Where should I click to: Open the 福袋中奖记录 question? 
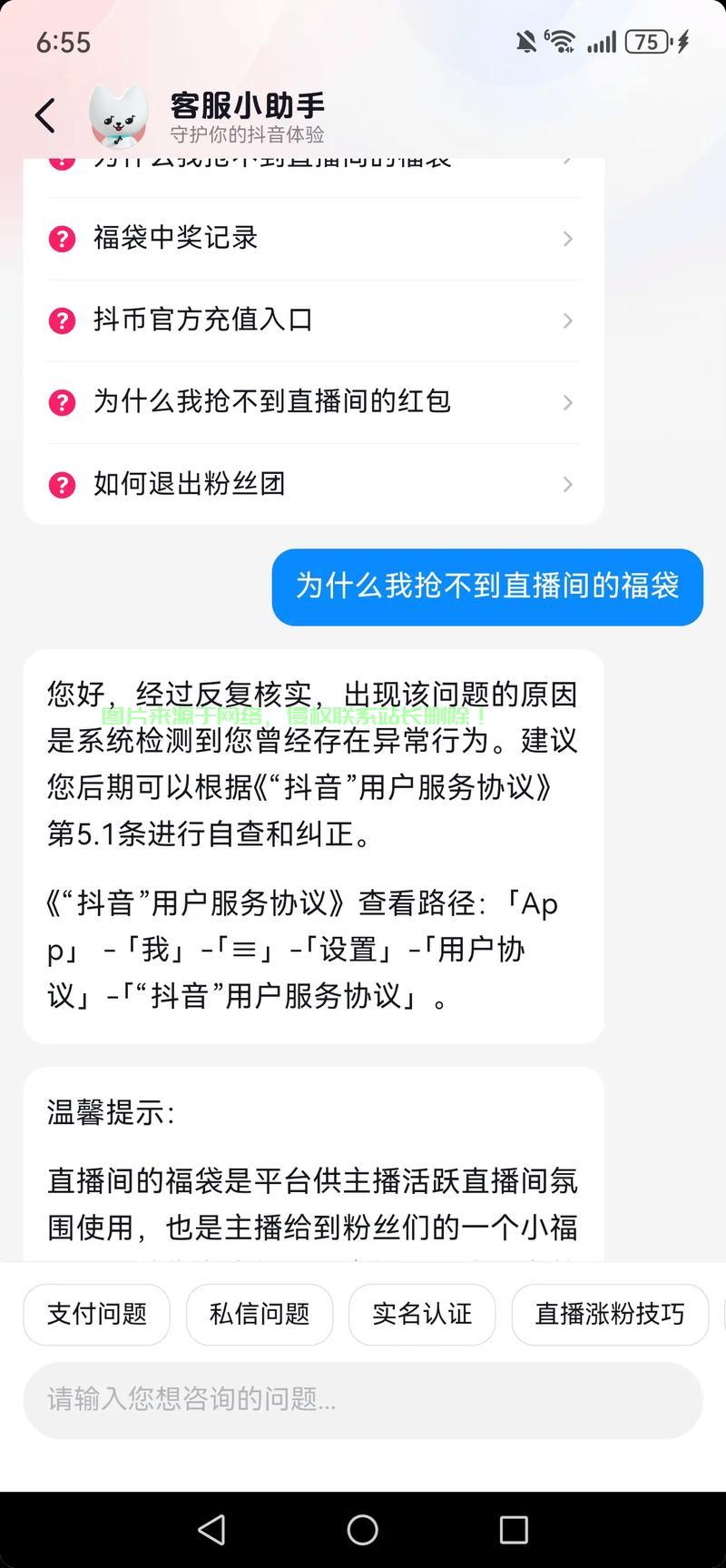313,239
